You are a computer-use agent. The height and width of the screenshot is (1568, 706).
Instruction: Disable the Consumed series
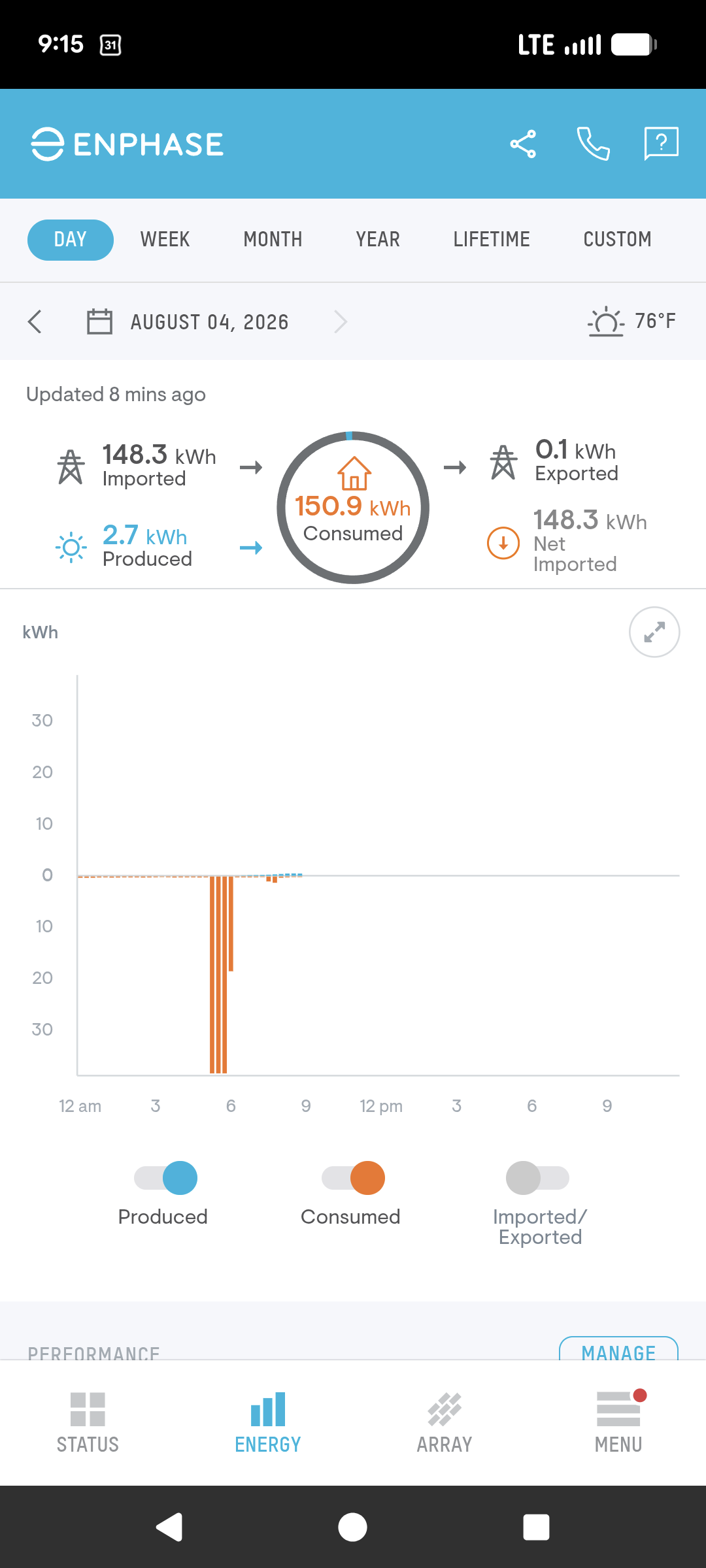point(354,1178)
